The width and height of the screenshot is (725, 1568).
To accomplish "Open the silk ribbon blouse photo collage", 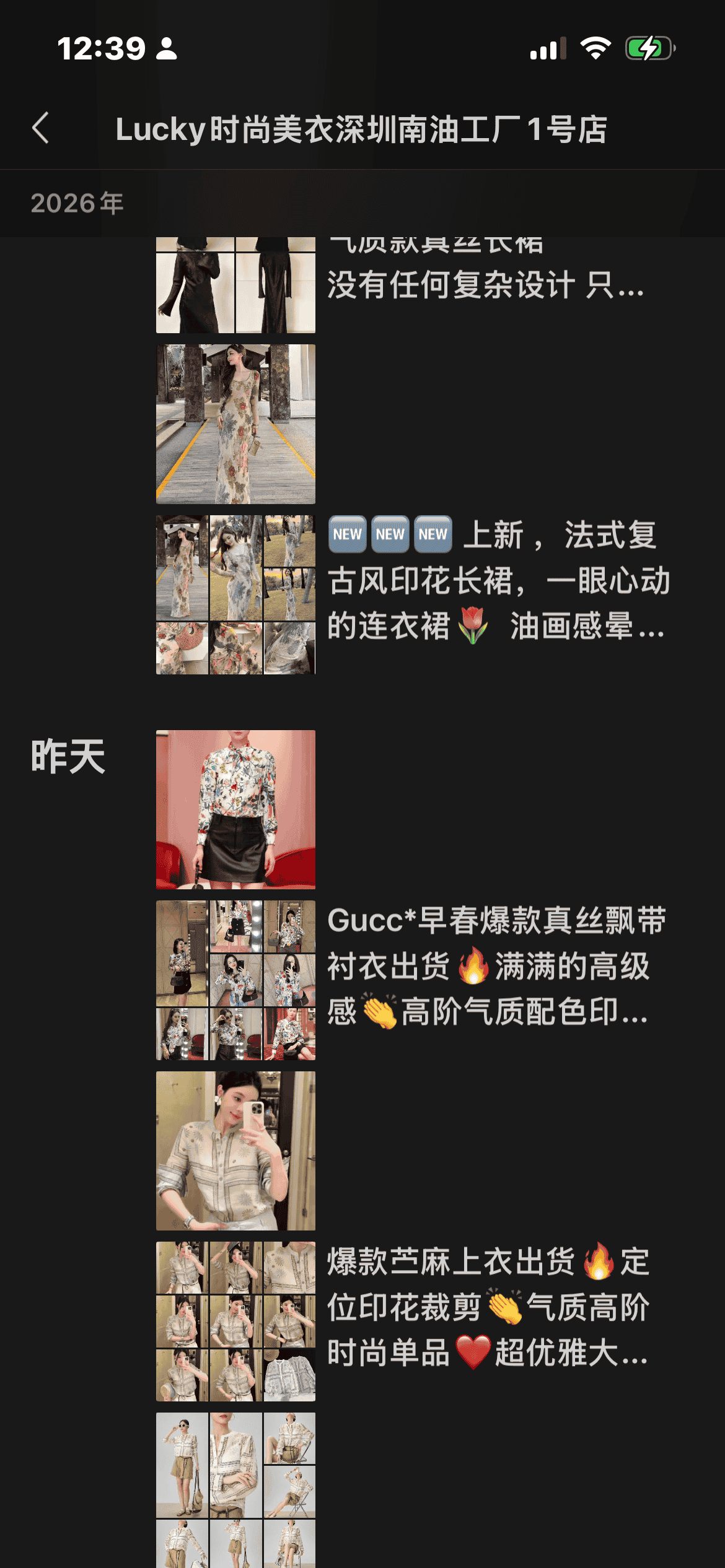I will pos(235,980).
